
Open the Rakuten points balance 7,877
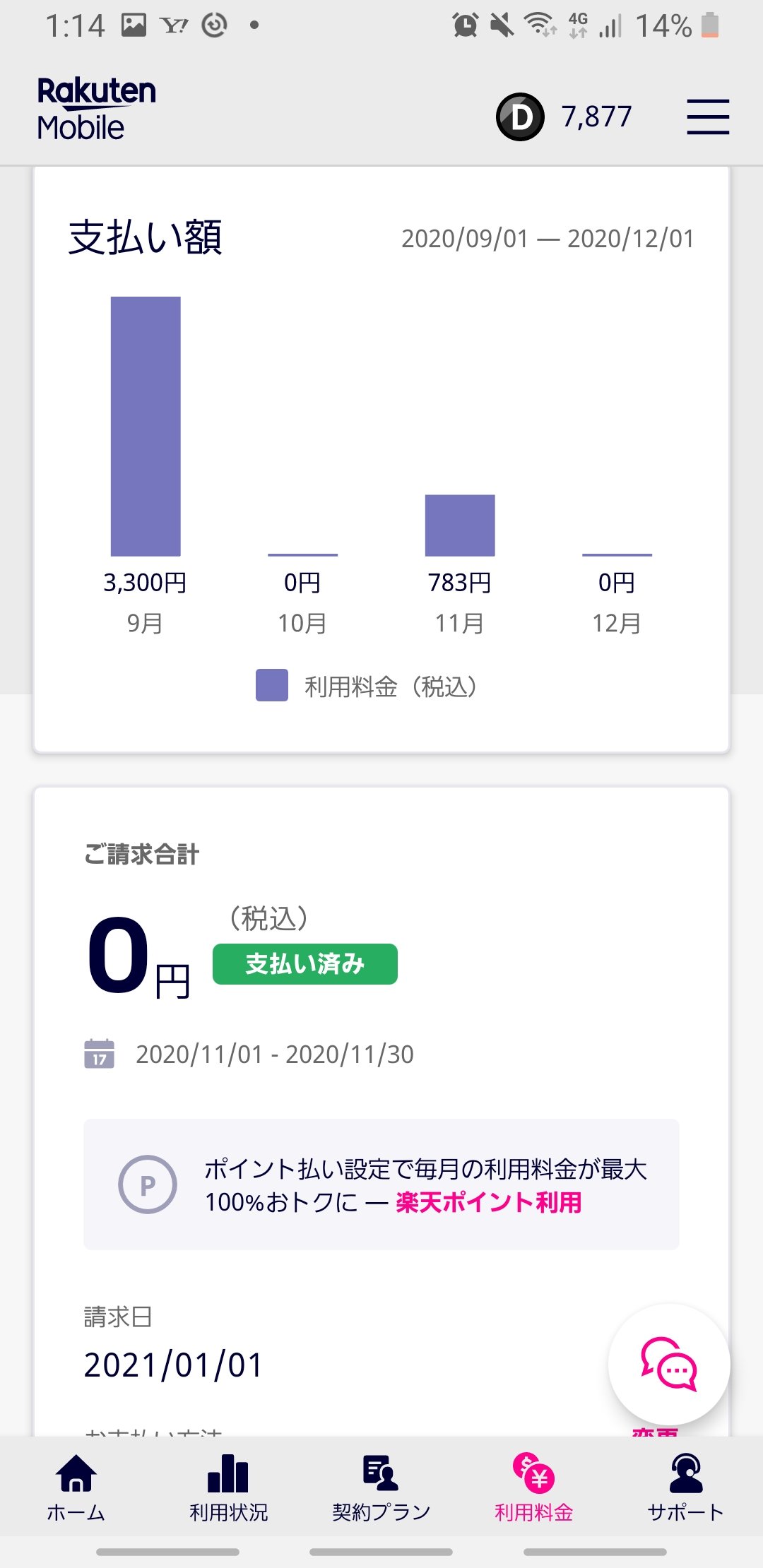pyautogui.click(x=565, y=117)
